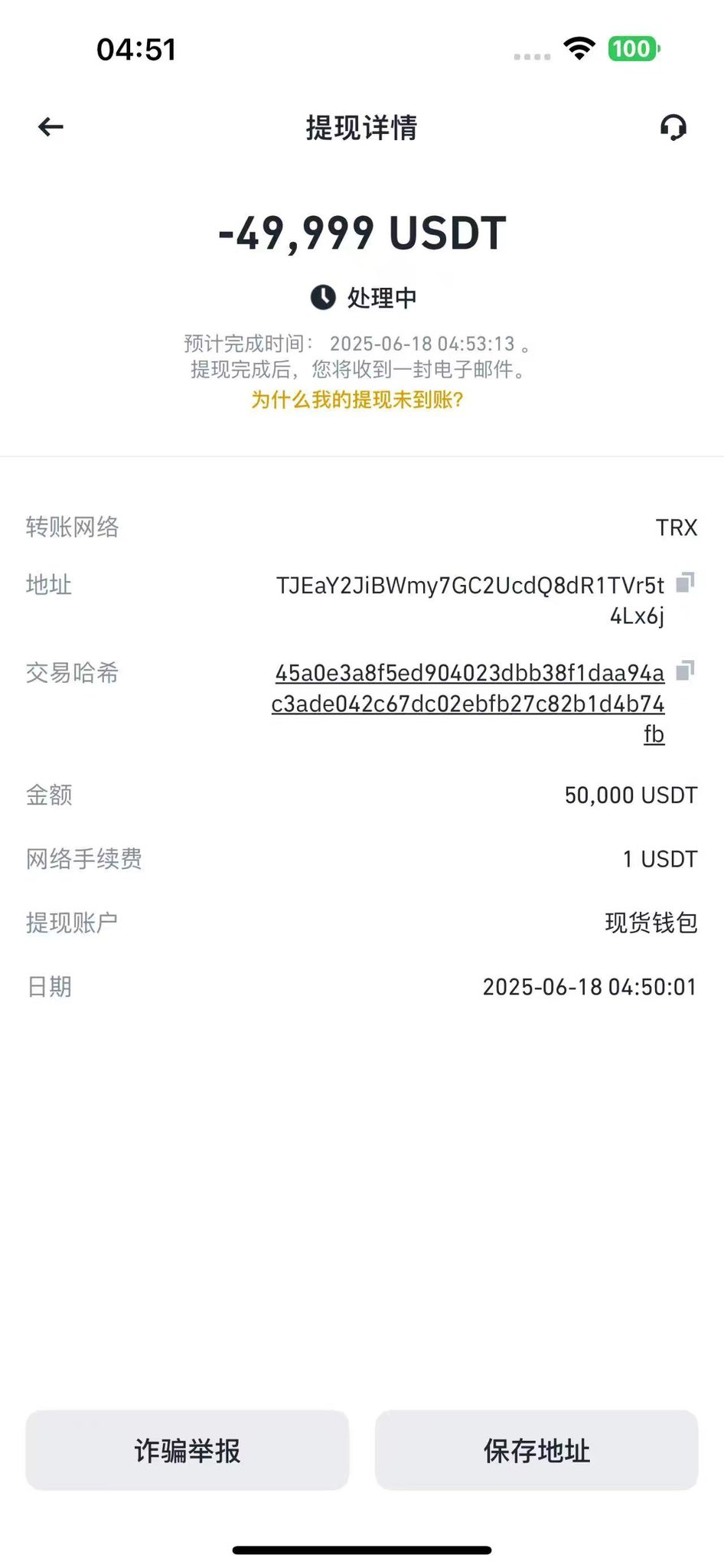Screen dimensions: 724x1568
Task: Copy the transaction hash
Action: [x=685, y=671]
